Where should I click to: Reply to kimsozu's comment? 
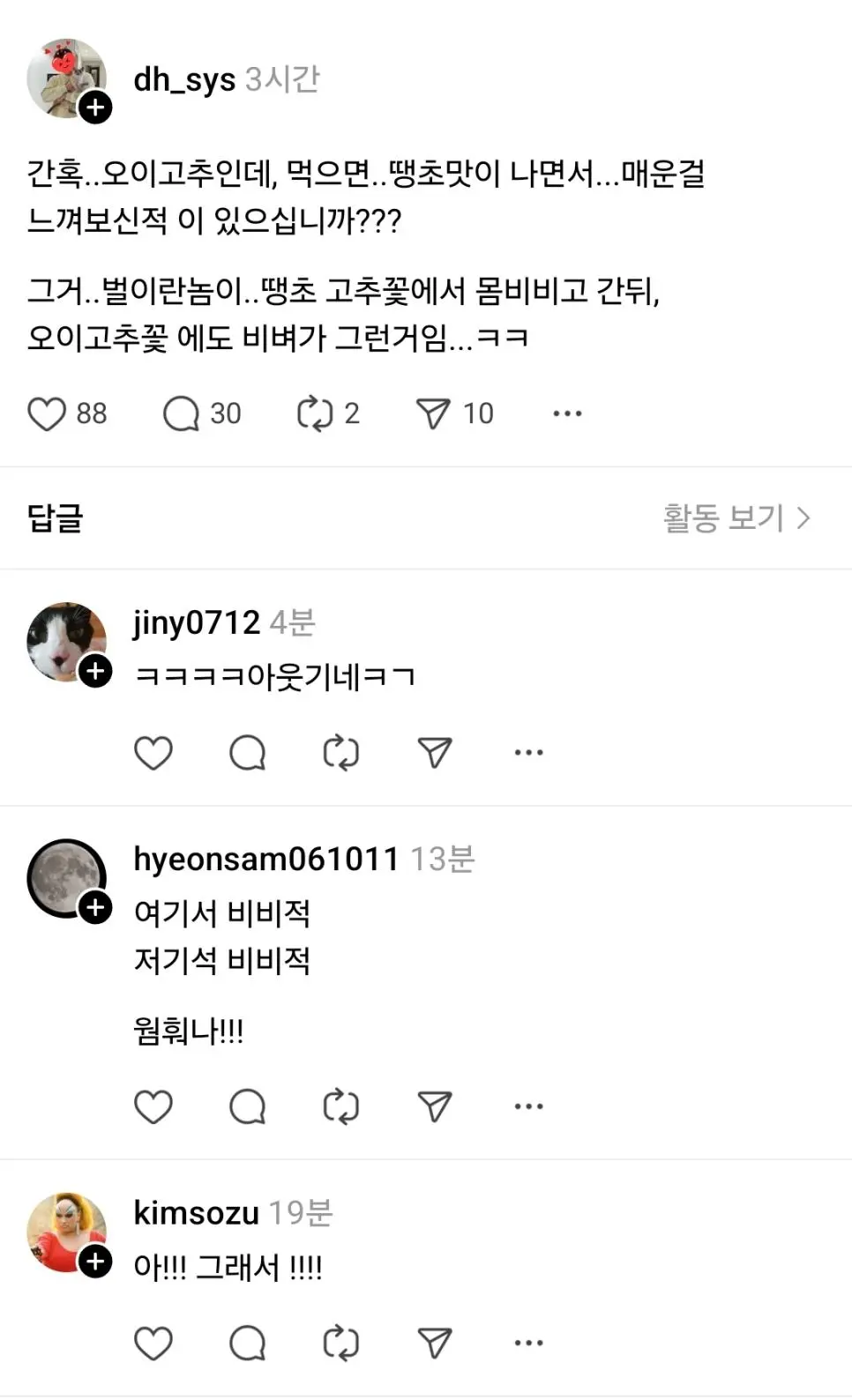tap(247, 1344)
